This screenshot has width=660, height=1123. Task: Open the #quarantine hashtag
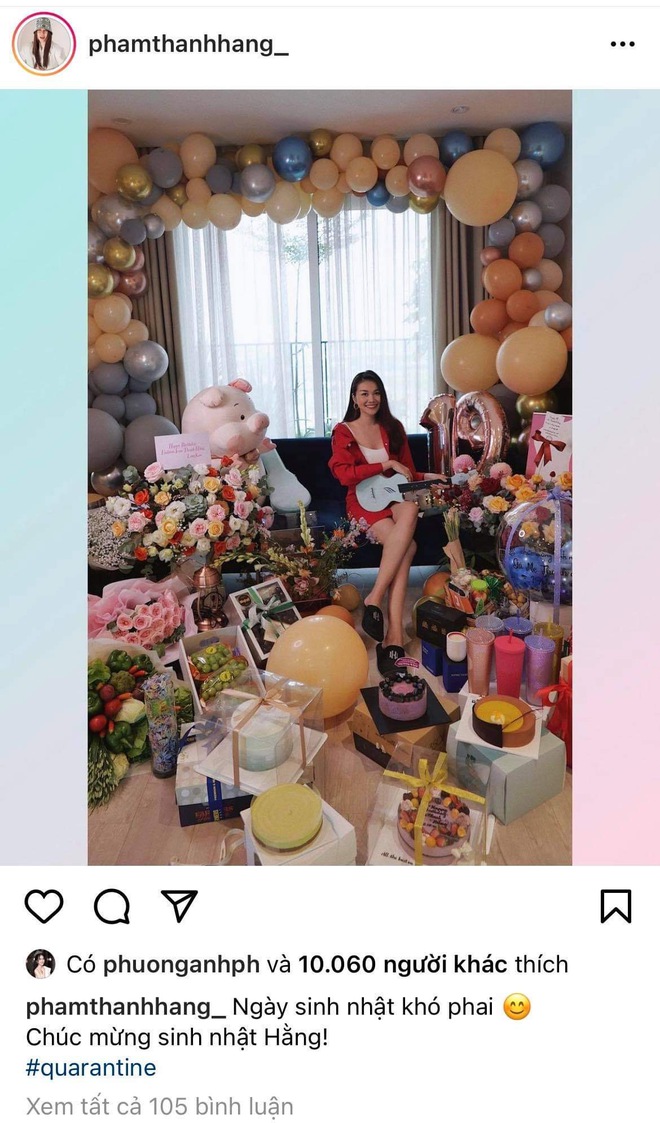[x=91, y=1067]
